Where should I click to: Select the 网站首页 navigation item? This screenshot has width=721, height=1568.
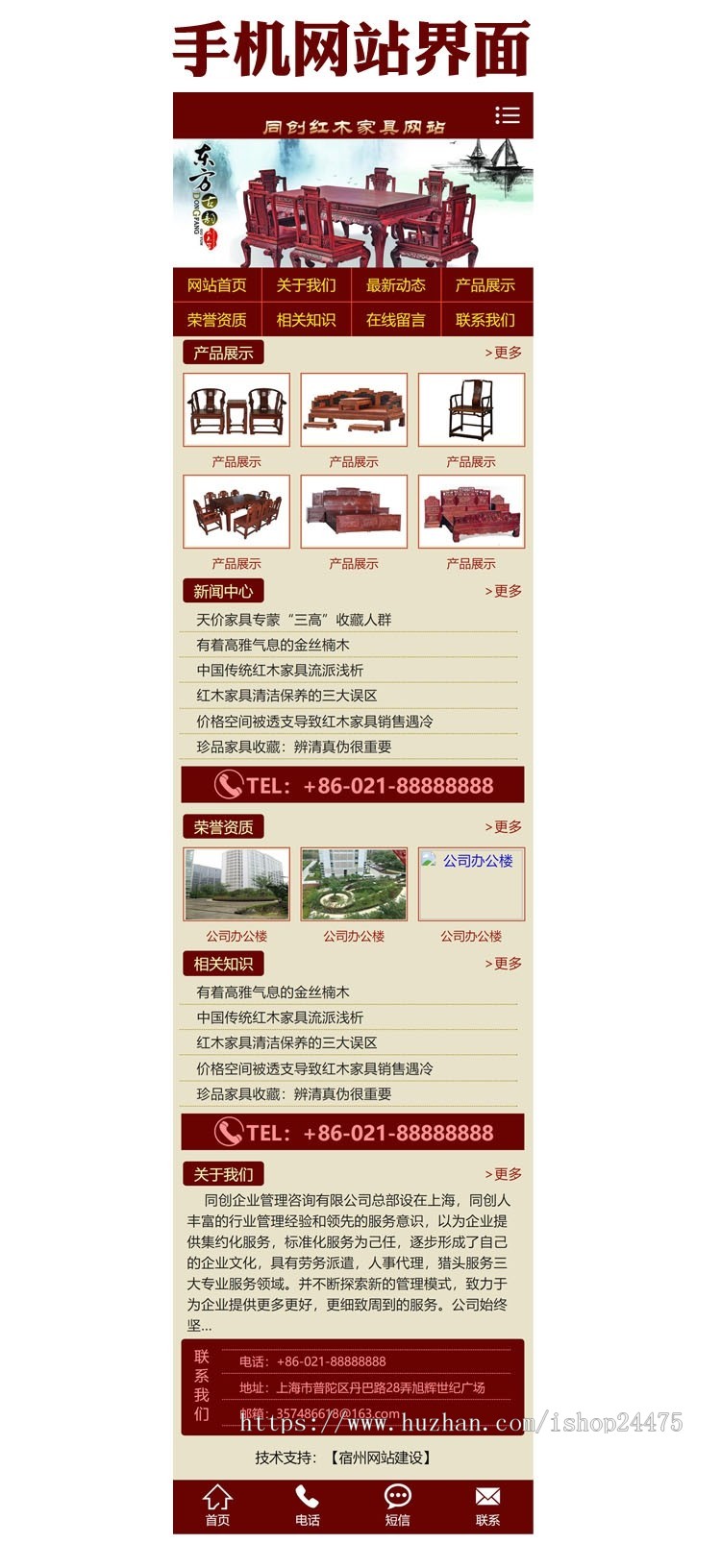218,285
